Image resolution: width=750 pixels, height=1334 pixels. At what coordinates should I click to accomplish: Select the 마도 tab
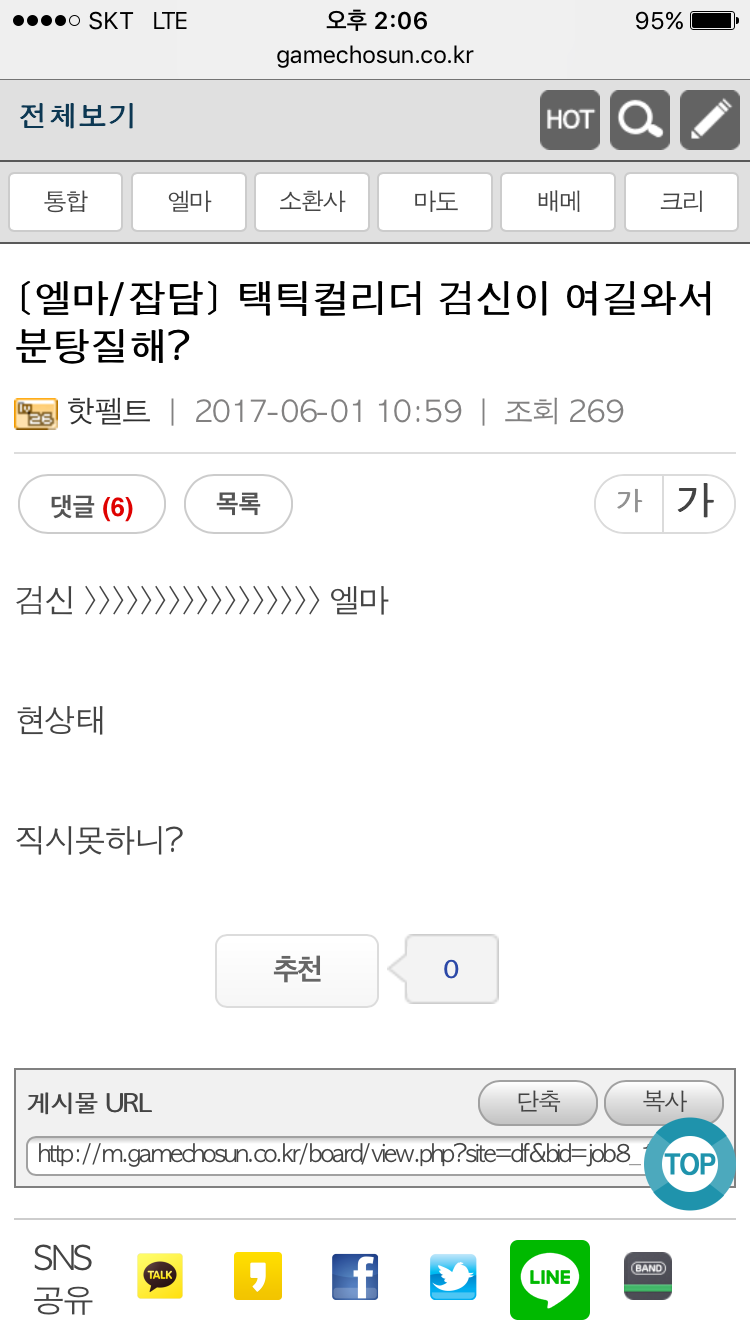tap(435, 202)
